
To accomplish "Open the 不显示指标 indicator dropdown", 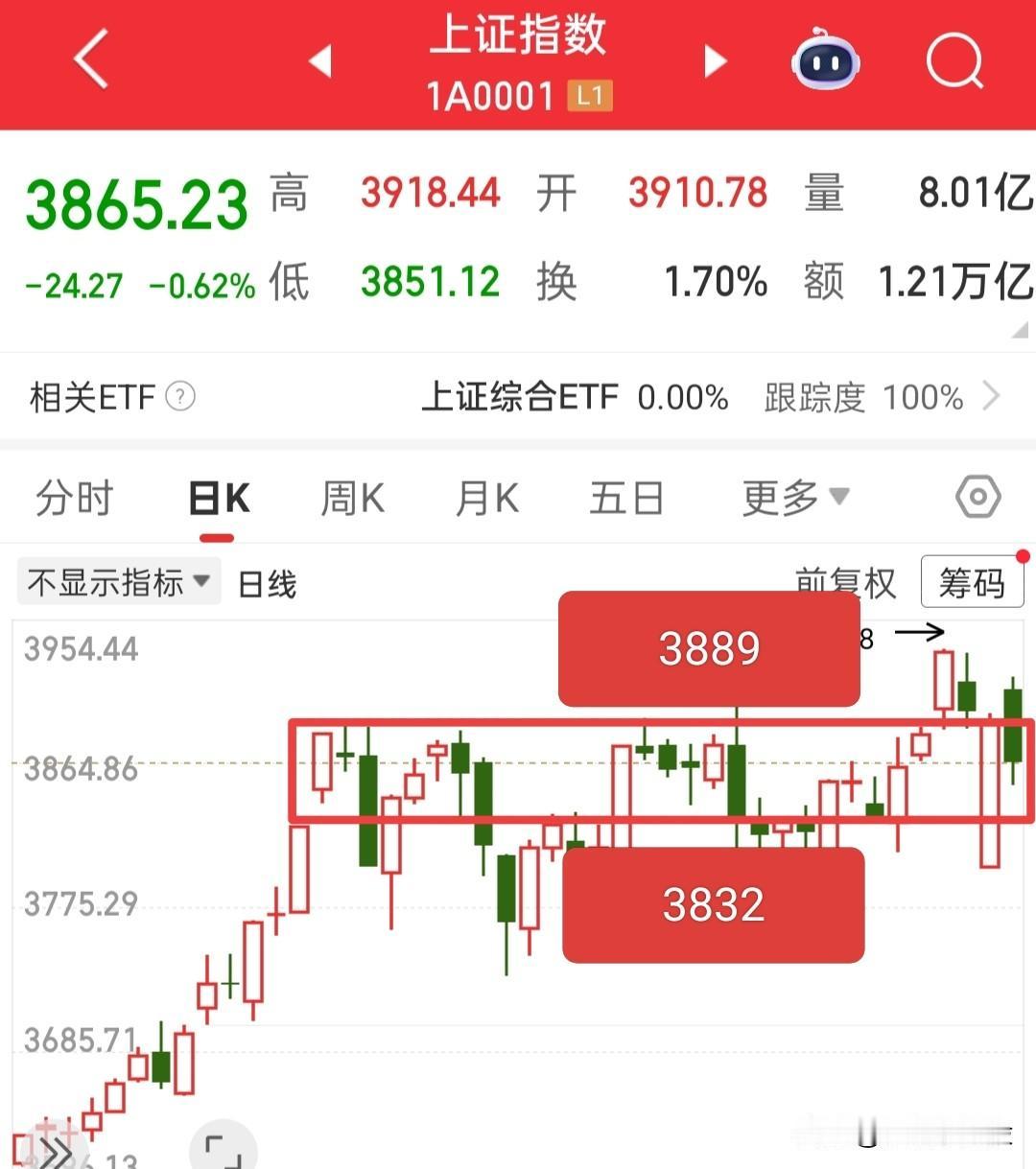I will (x=117, y=581).
